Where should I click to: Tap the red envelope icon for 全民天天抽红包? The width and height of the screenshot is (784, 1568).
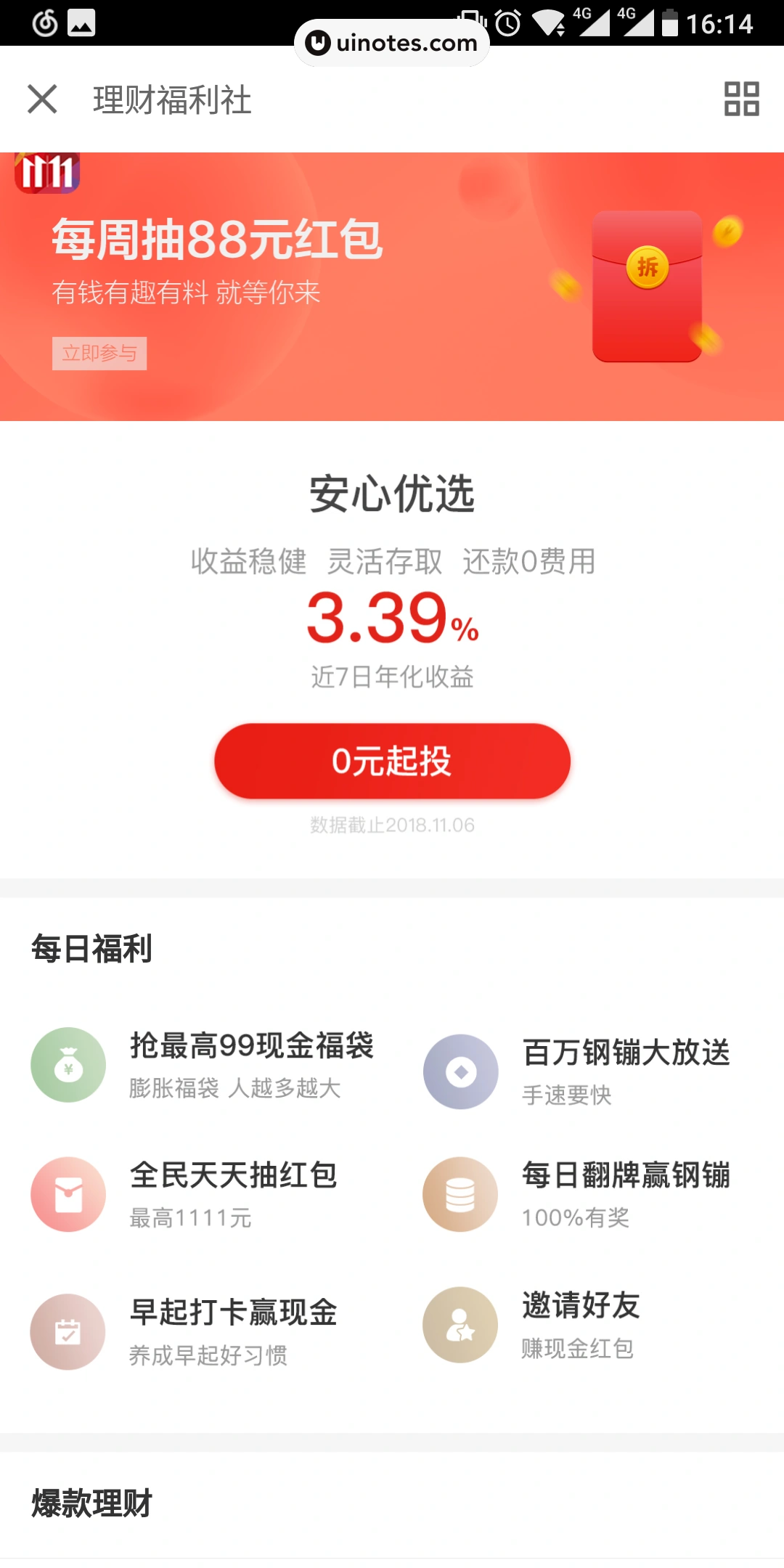68,1195
